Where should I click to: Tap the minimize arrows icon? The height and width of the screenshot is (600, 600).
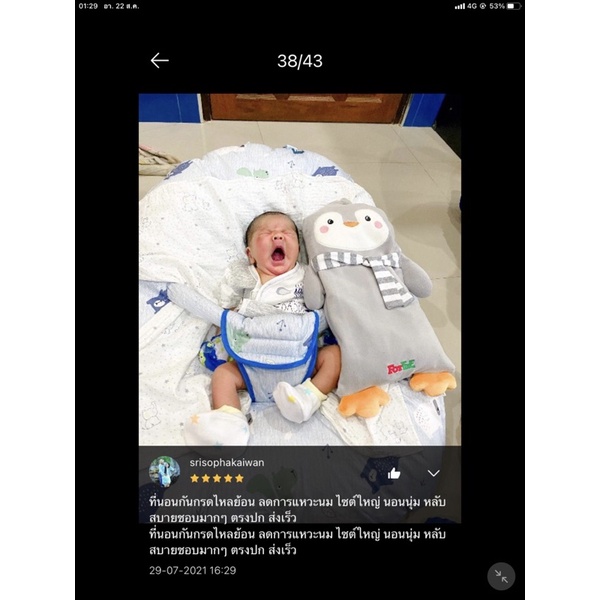point(501,576)
